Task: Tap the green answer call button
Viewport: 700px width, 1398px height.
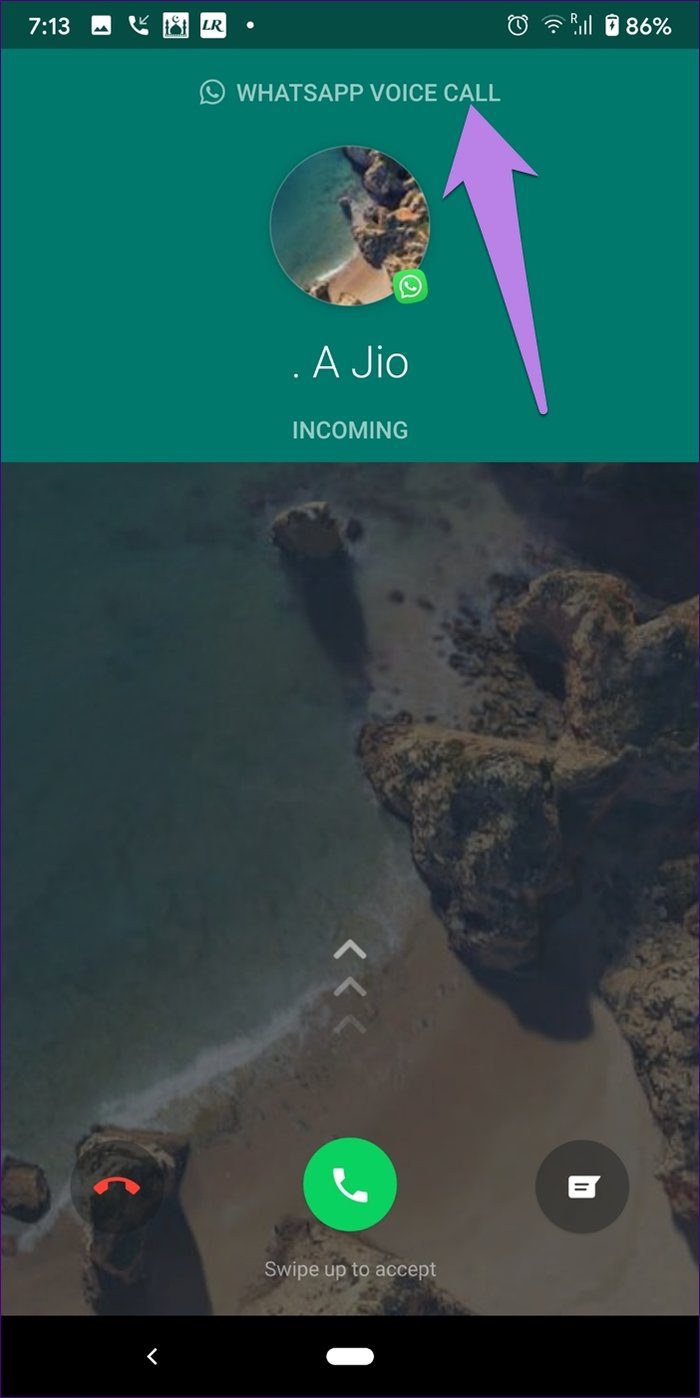Action: (350, 1186)
